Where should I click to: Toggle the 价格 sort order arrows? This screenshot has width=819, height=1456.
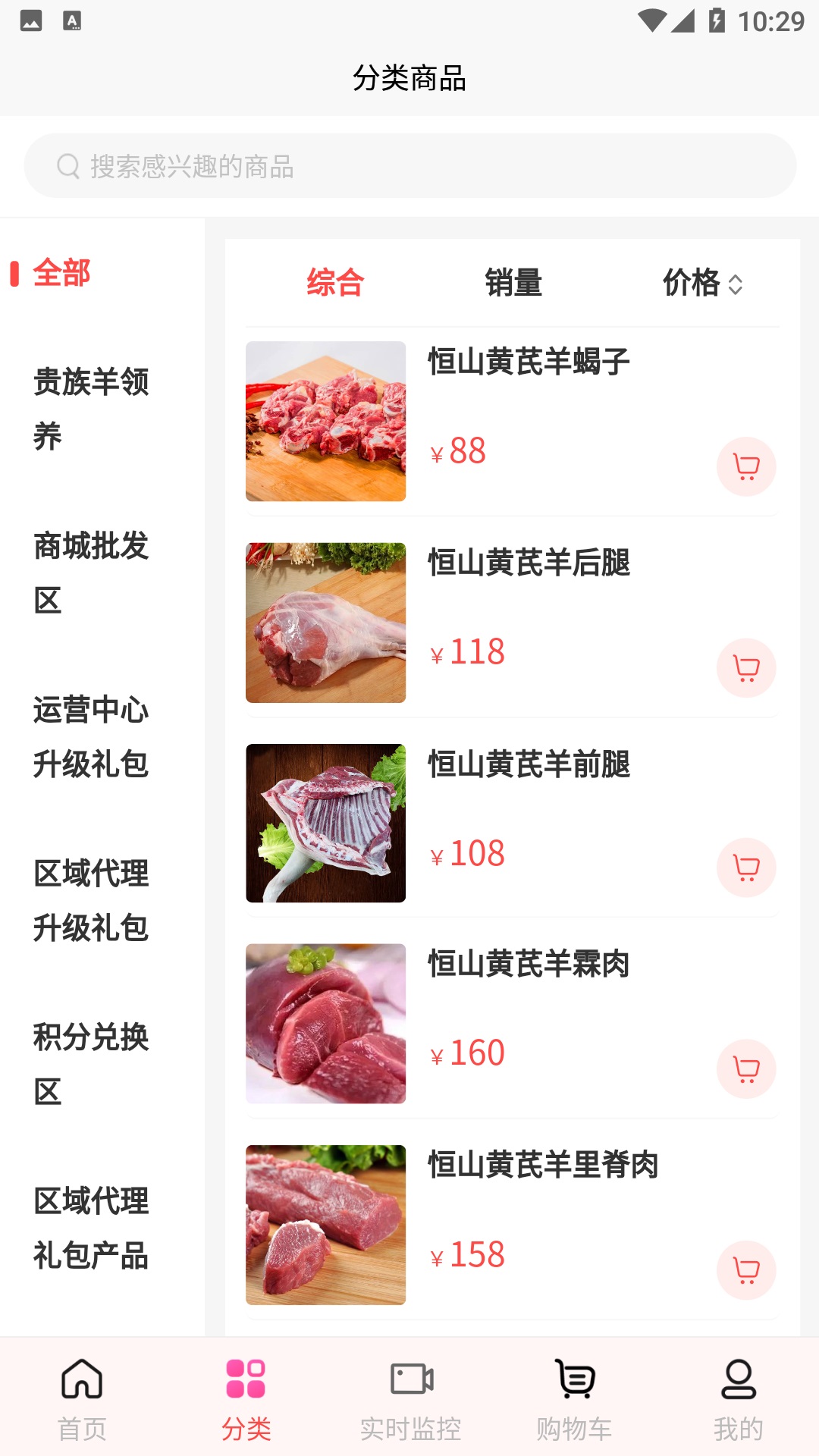tap(703, 282)
